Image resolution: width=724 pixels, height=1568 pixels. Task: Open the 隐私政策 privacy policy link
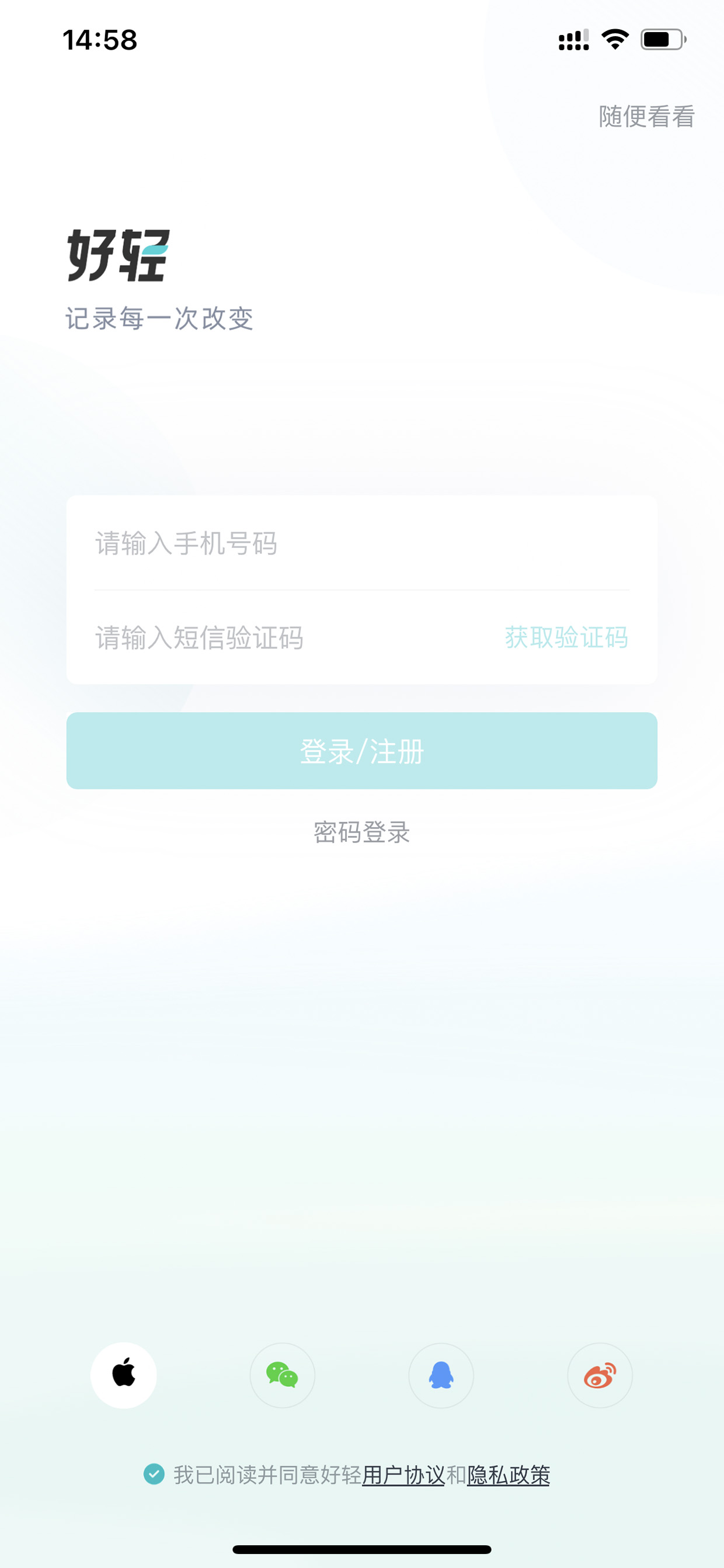(x=509, y=1475)
